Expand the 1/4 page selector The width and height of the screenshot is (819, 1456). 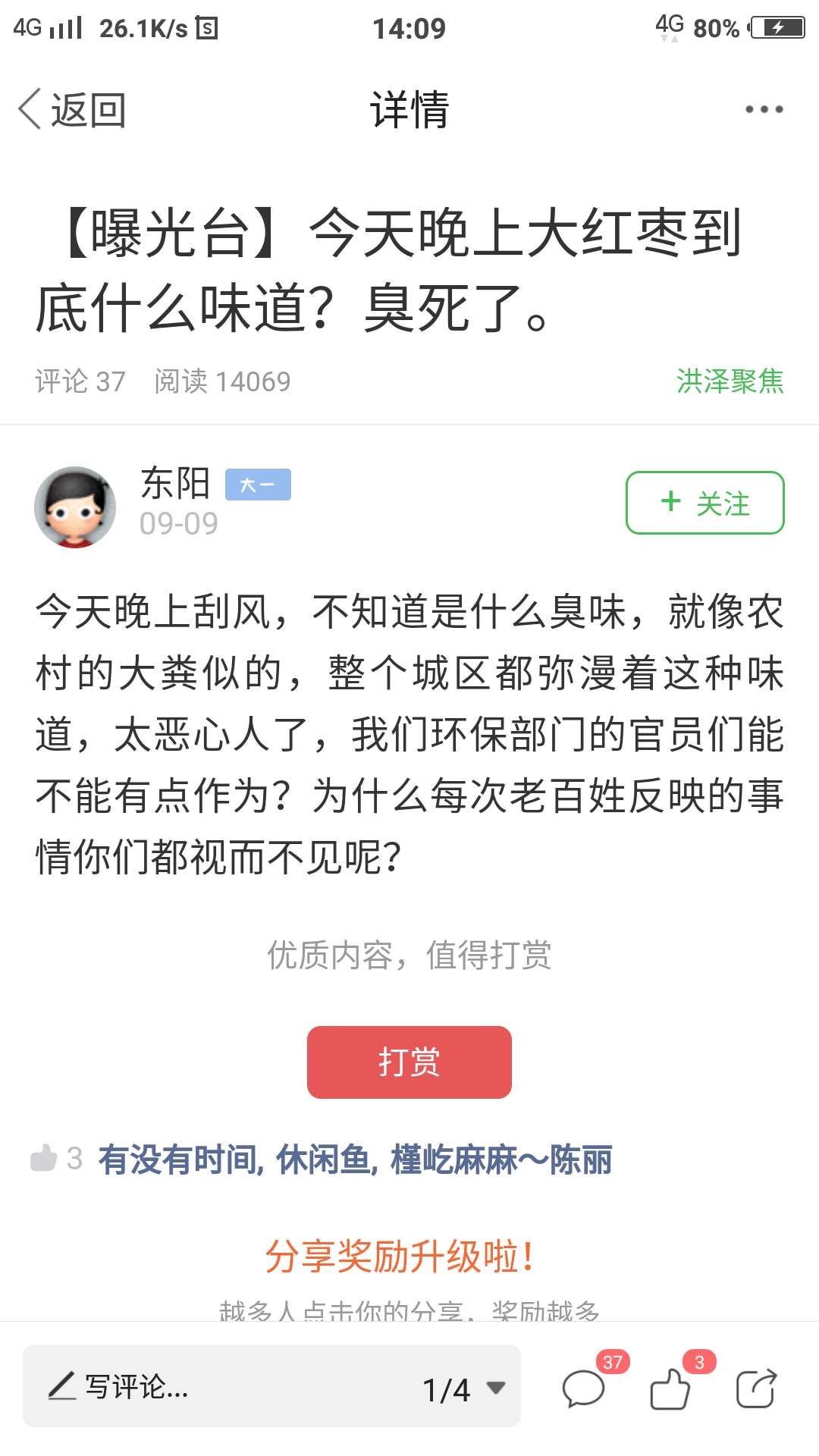tap(464, 1389)
